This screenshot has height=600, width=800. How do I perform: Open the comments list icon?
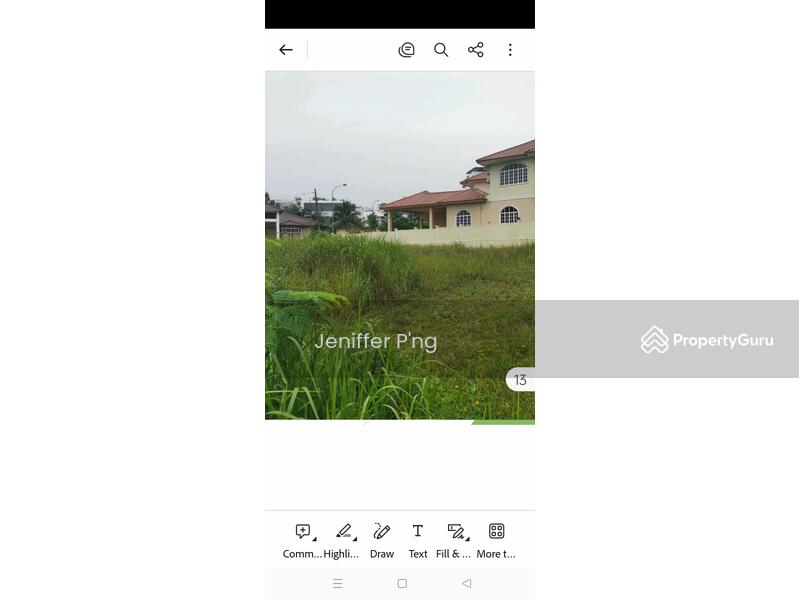(406, 50)
